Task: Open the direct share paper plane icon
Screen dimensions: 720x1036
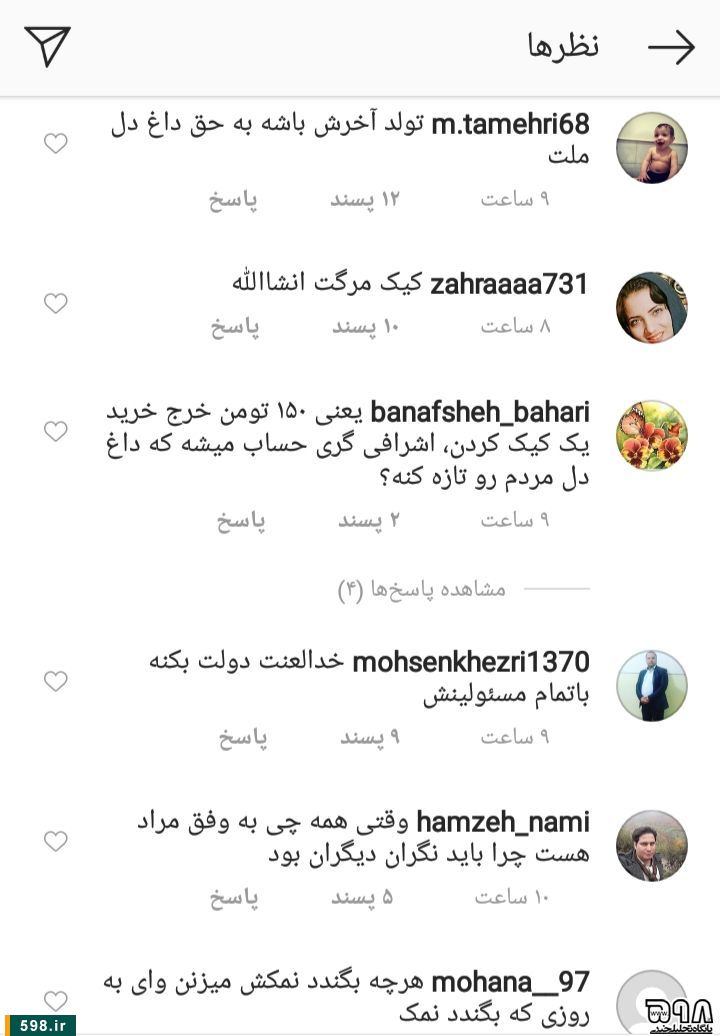Action: pos(48,46)
